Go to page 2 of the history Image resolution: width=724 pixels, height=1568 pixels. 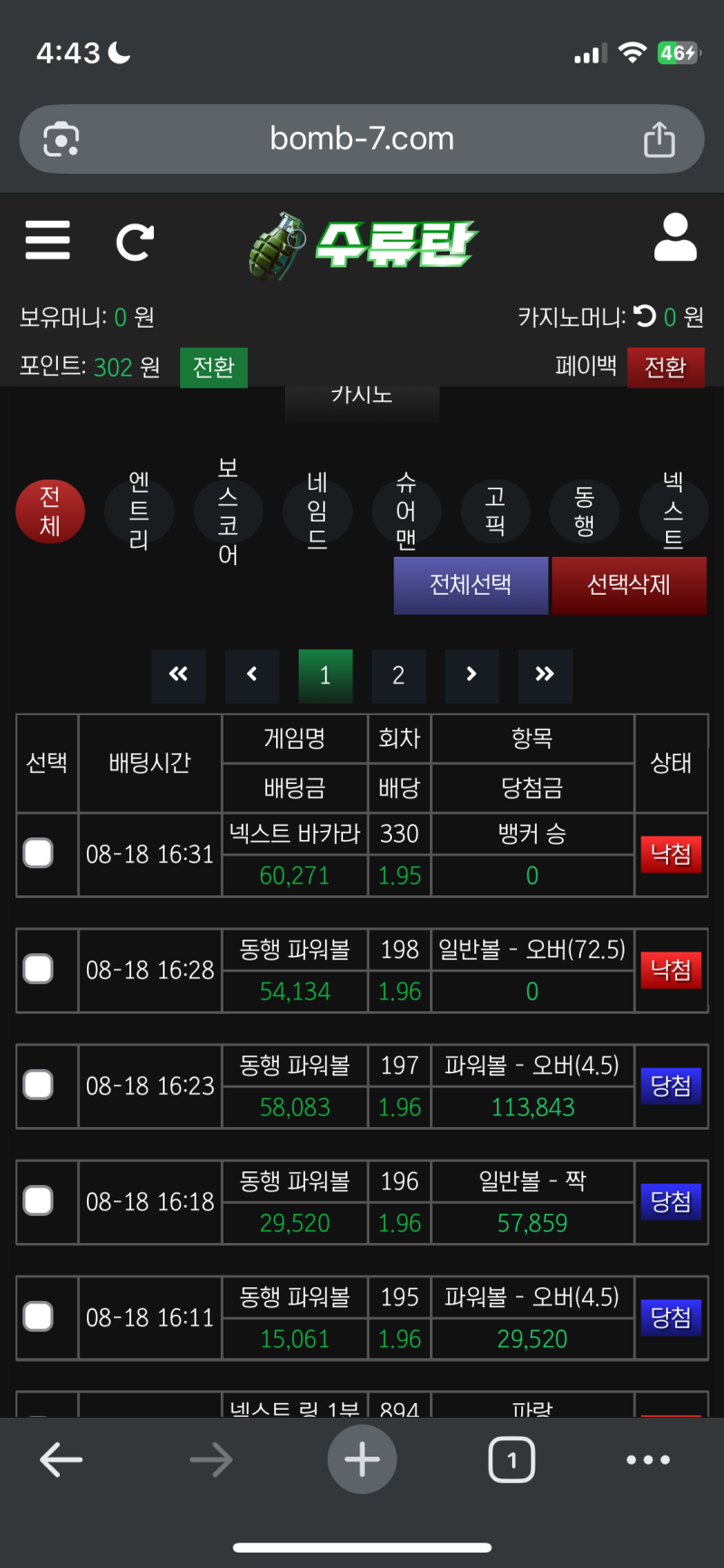point(398,675)
